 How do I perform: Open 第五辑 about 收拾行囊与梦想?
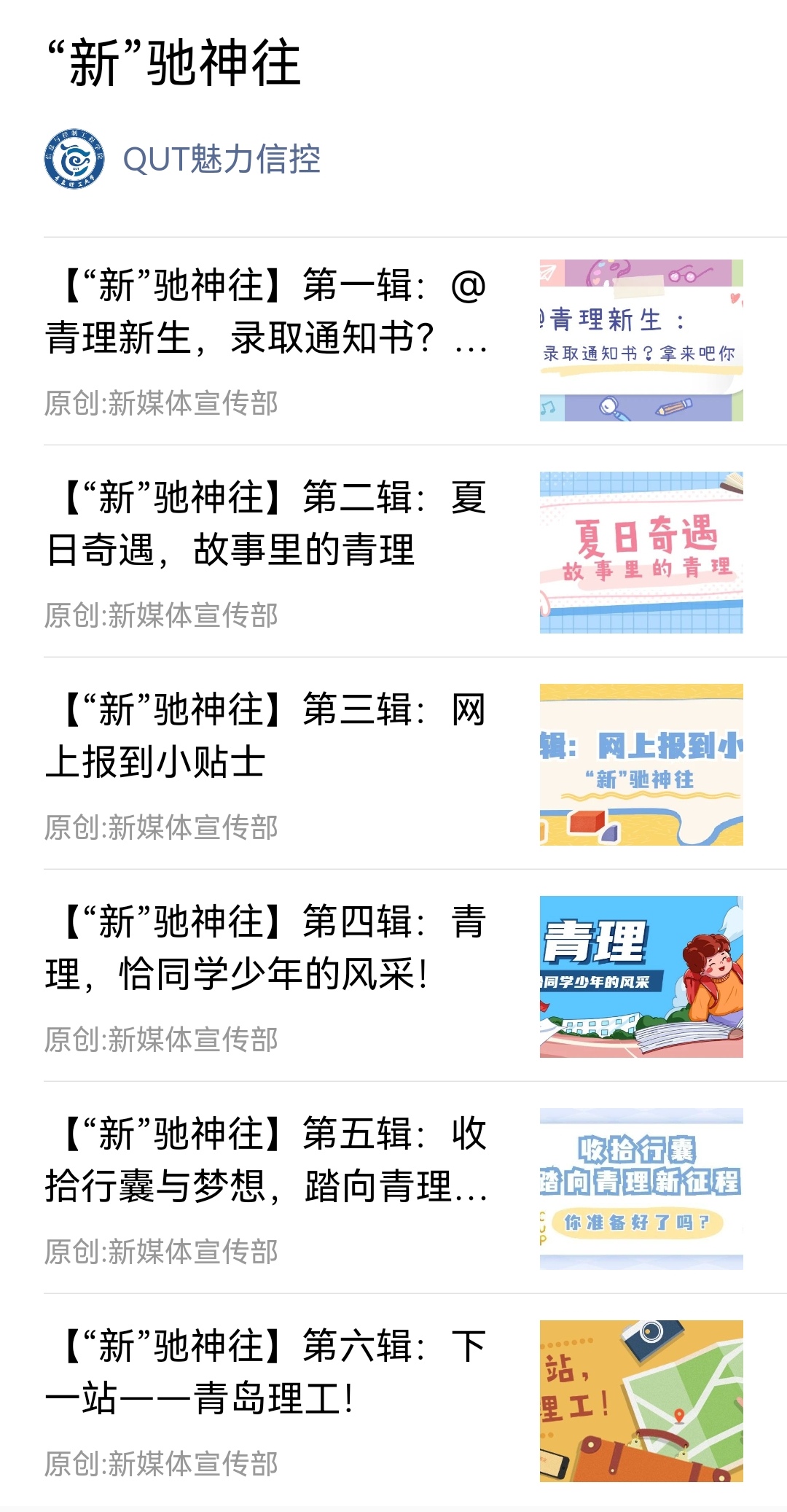266,1160
